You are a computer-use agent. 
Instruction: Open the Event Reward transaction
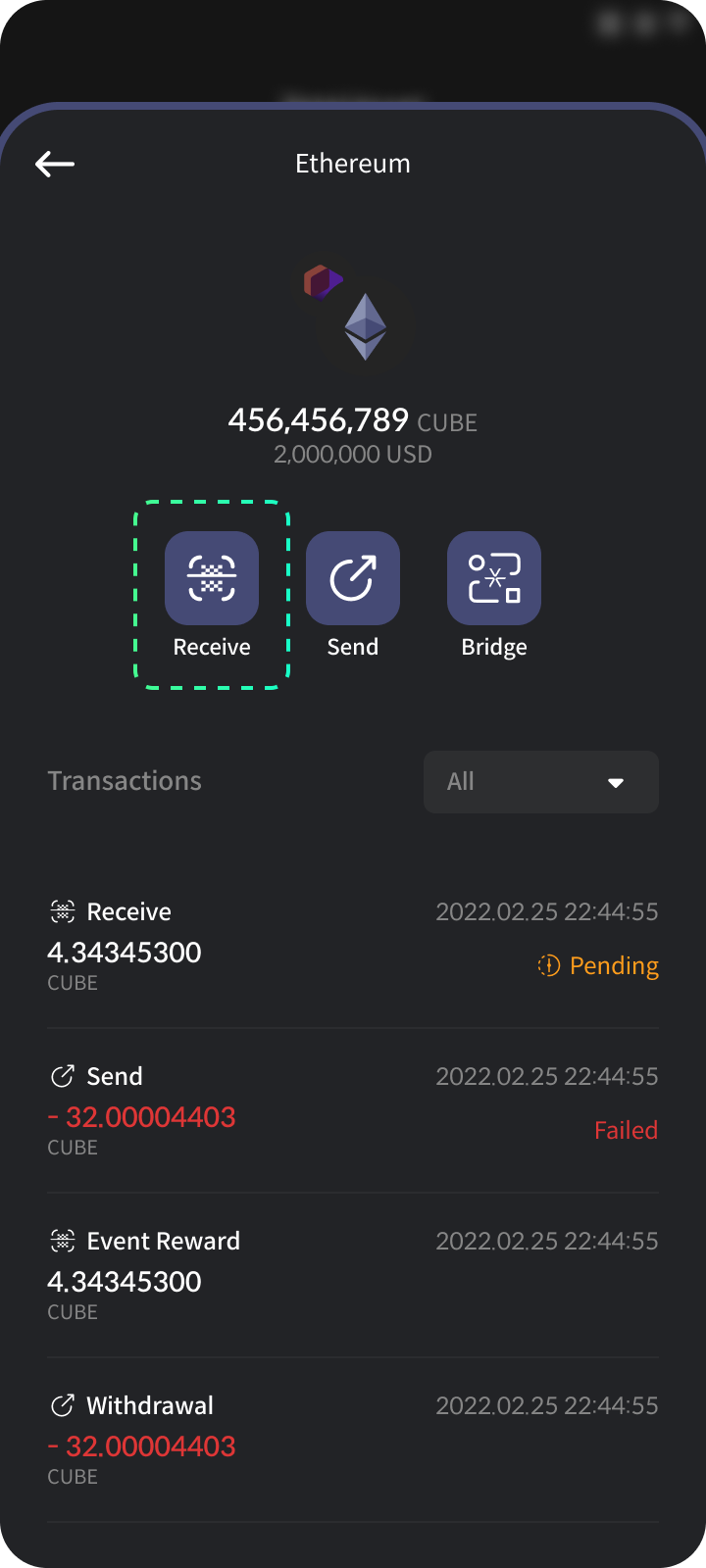tap(353, 1275)
